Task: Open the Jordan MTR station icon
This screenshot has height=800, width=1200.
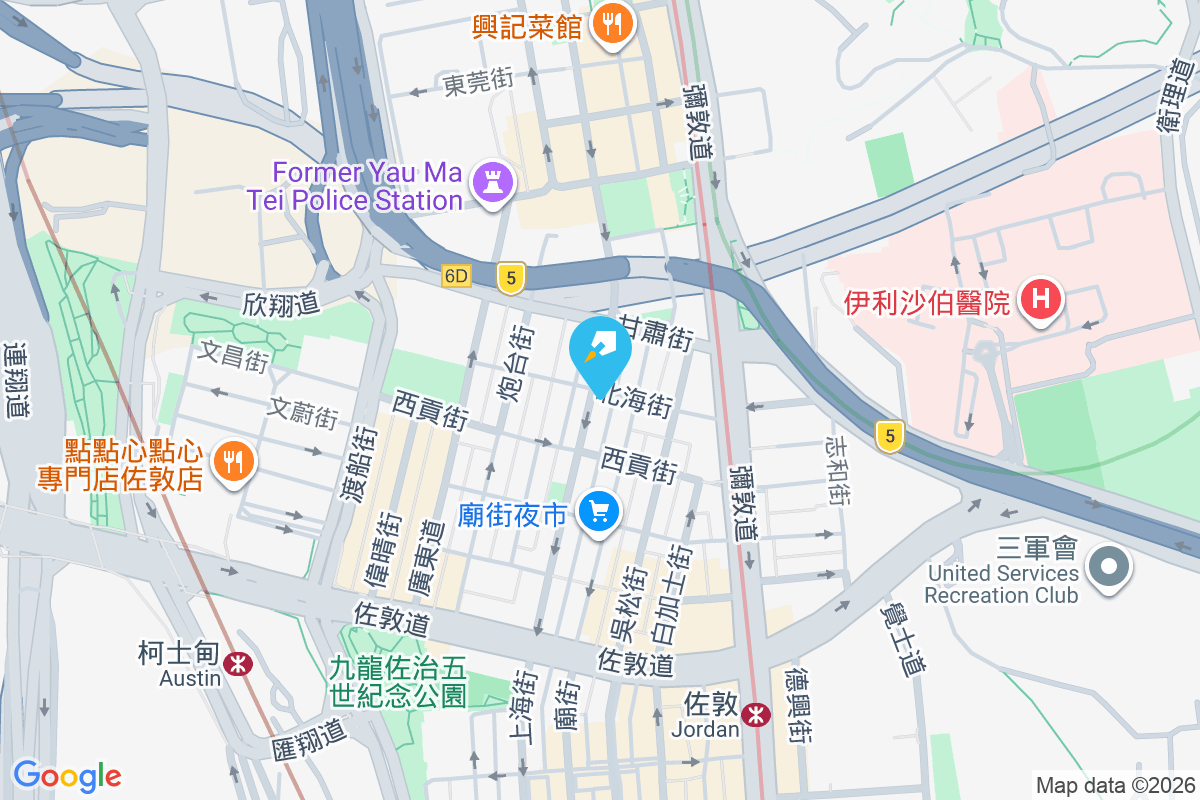Action: coord(756,714)
